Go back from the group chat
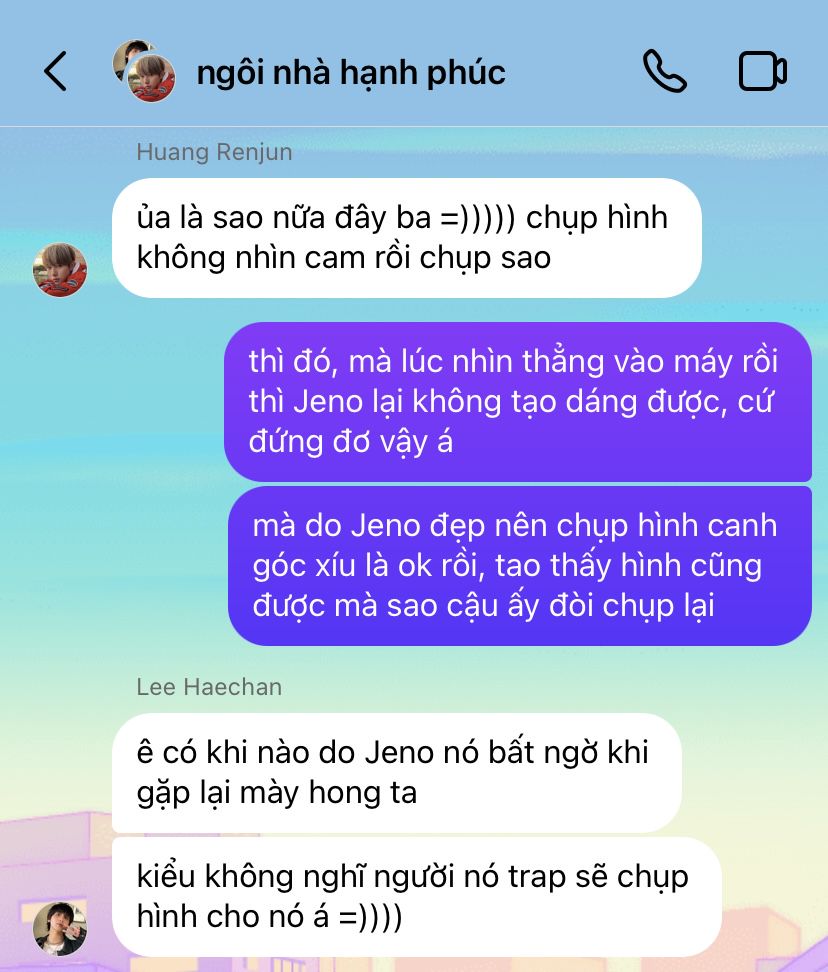The height and width of the screenshot is (972, 828). point(56,72)
